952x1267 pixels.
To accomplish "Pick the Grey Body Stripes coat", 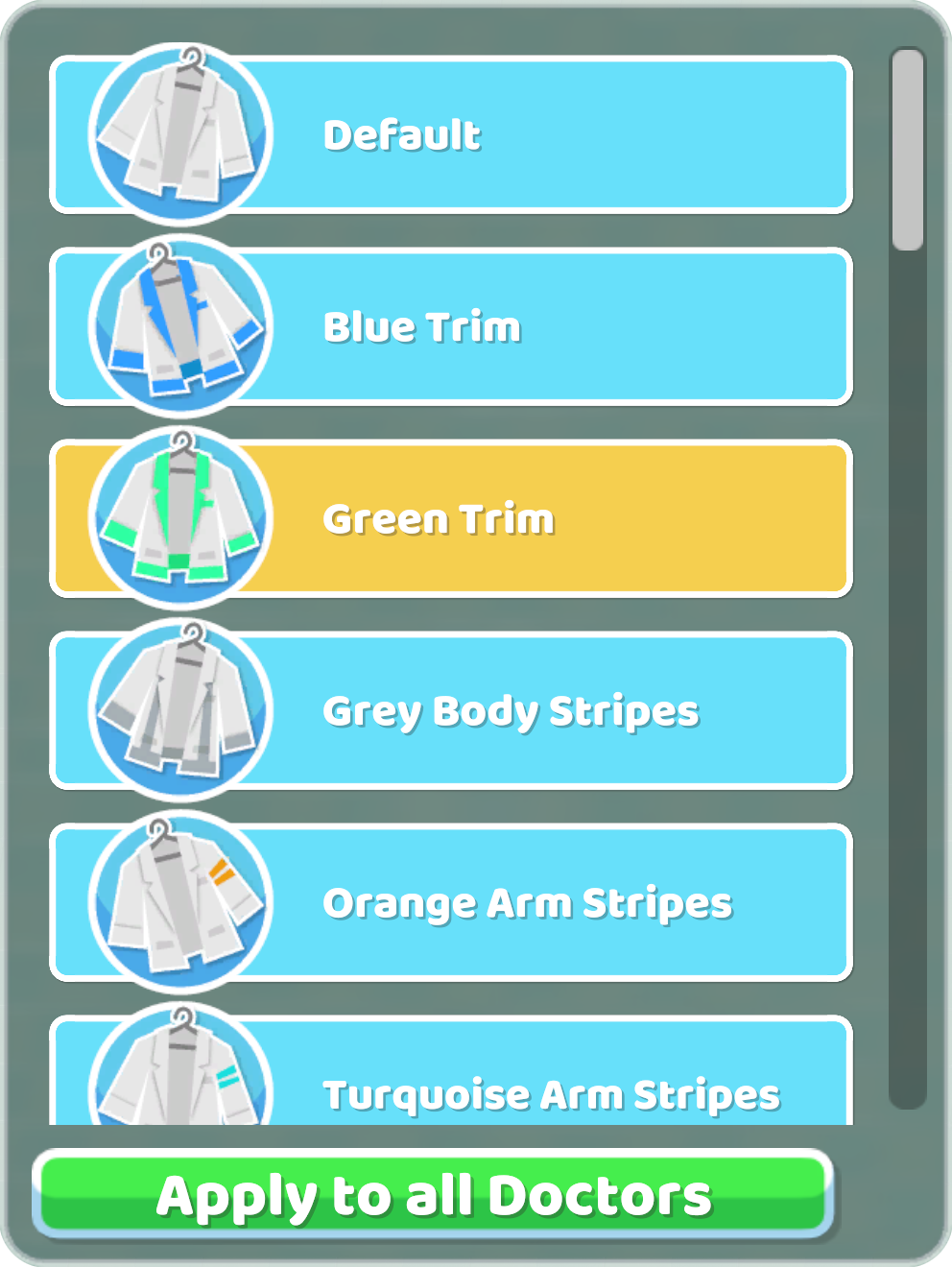I will (x=451, y=710).
